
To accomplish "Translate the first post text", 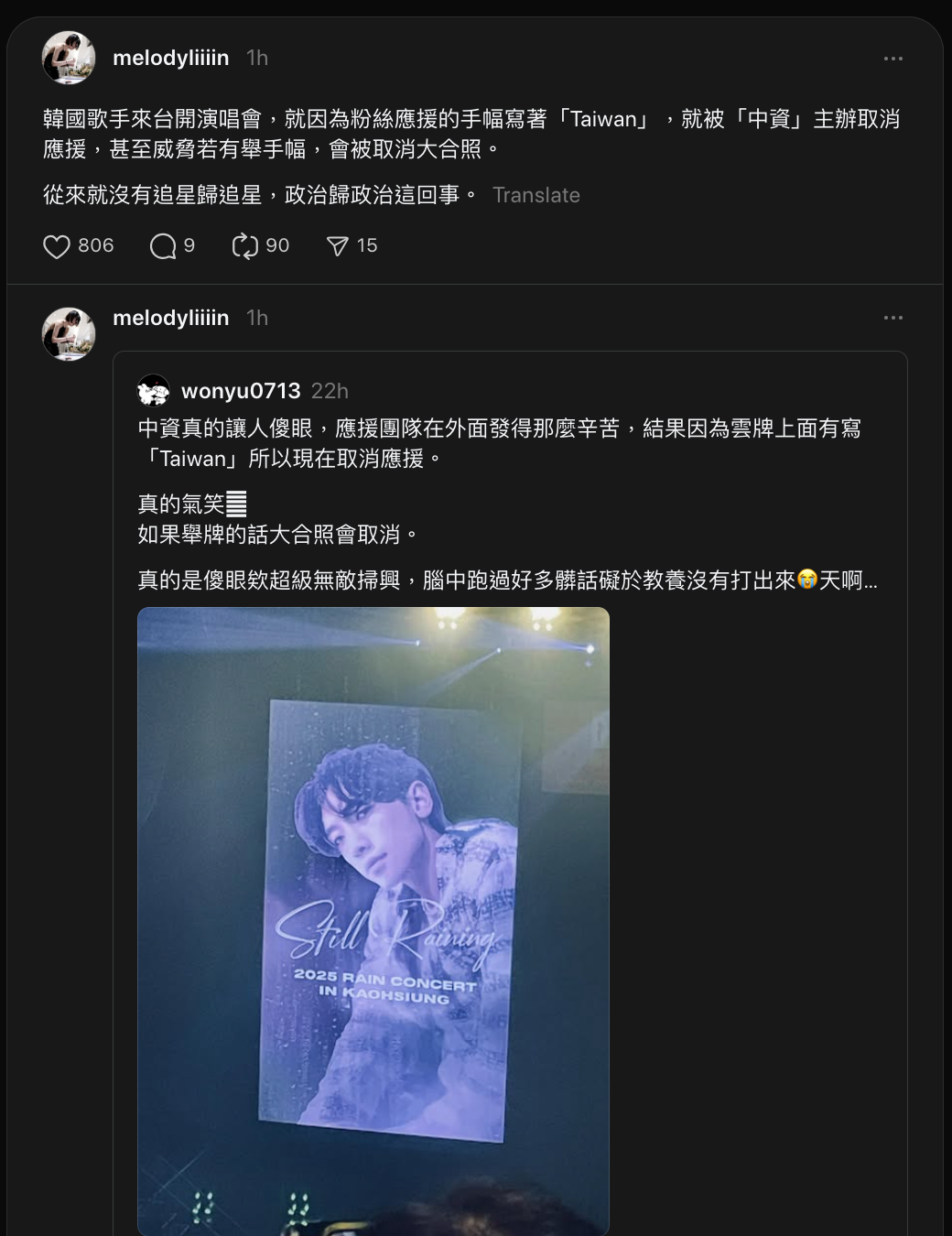I will 535,195.
